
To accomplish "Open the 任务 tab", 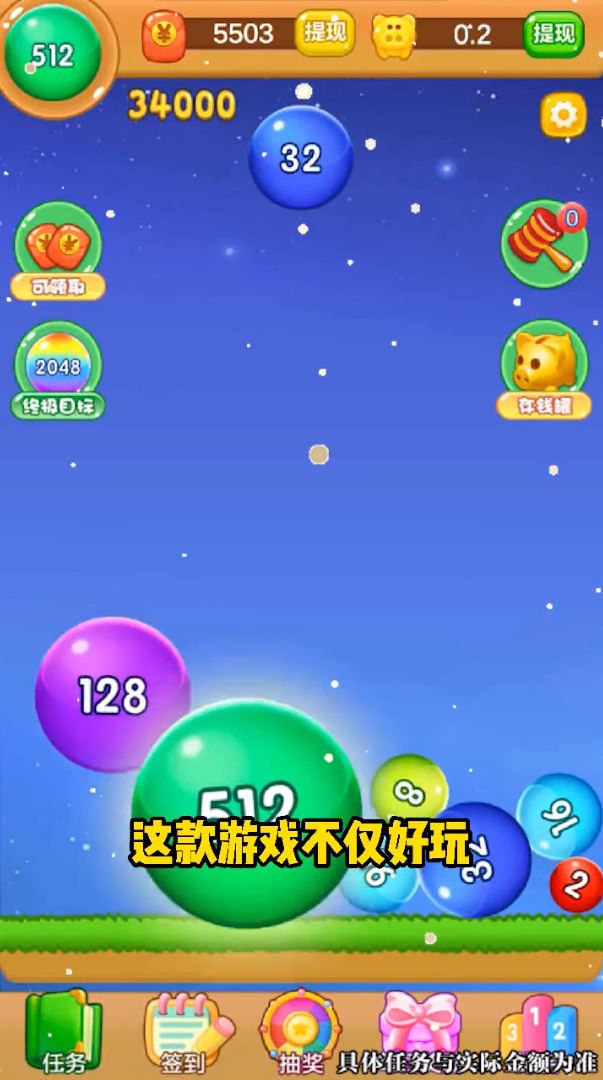I will coord(62,1032).
